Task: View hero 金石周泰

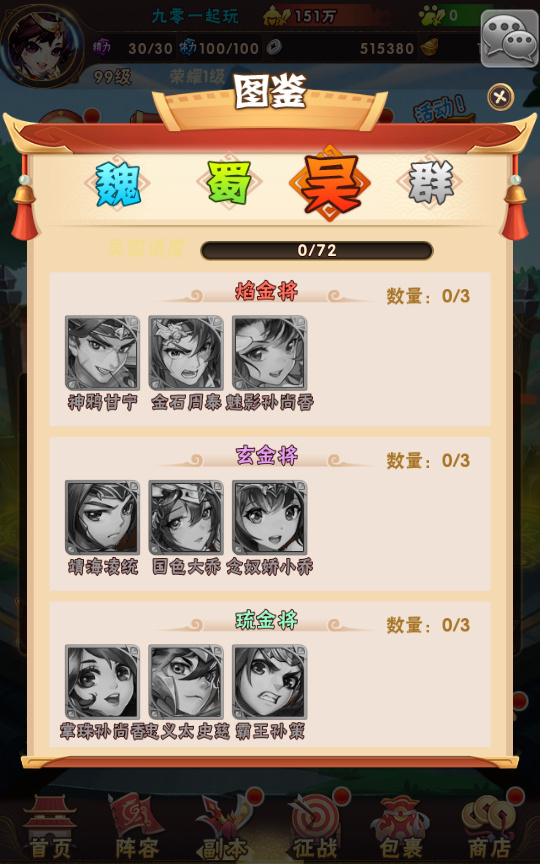Action: 186,353
